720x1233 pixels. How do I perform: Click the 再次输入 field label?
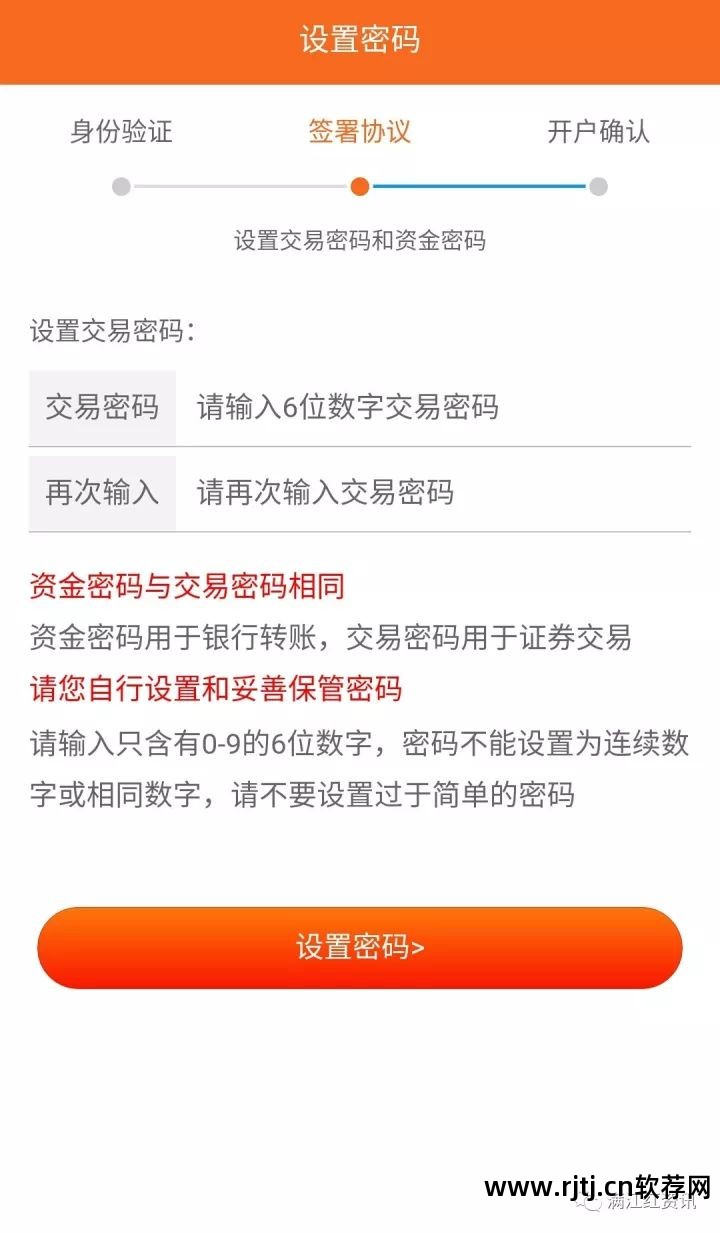103,492
